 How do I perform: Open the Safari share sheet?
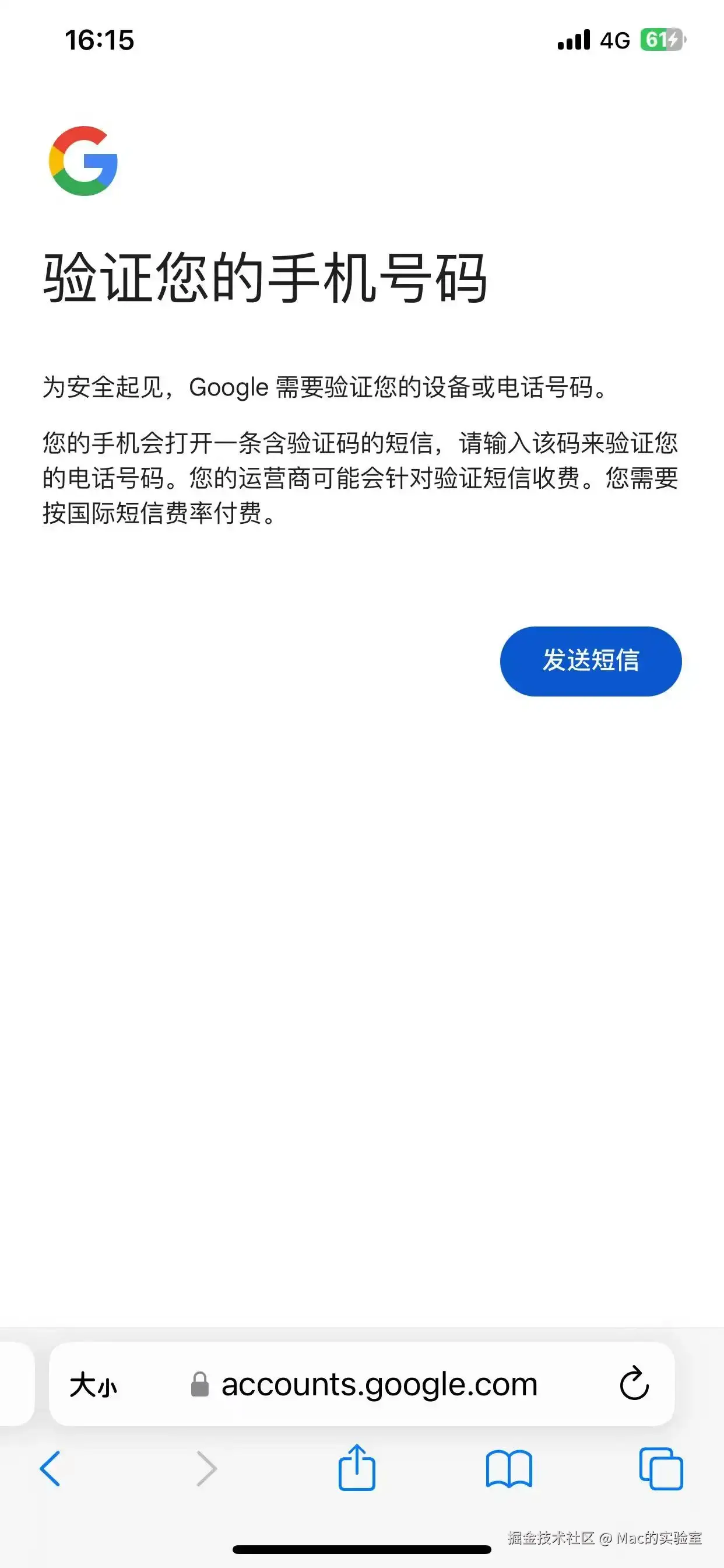(x=357, y=1468)
